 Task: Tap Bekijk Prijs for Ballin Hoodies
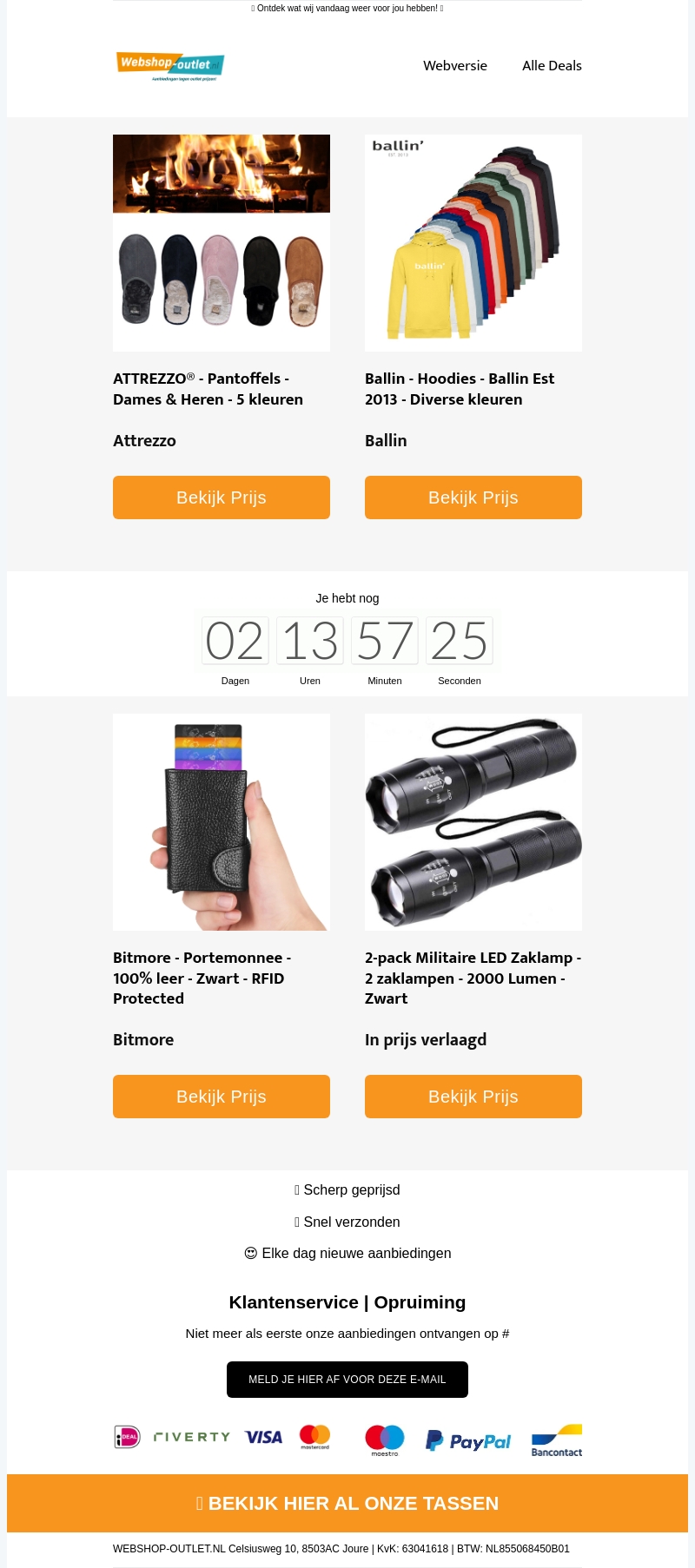pyautogui.click(x=473, y=497)
